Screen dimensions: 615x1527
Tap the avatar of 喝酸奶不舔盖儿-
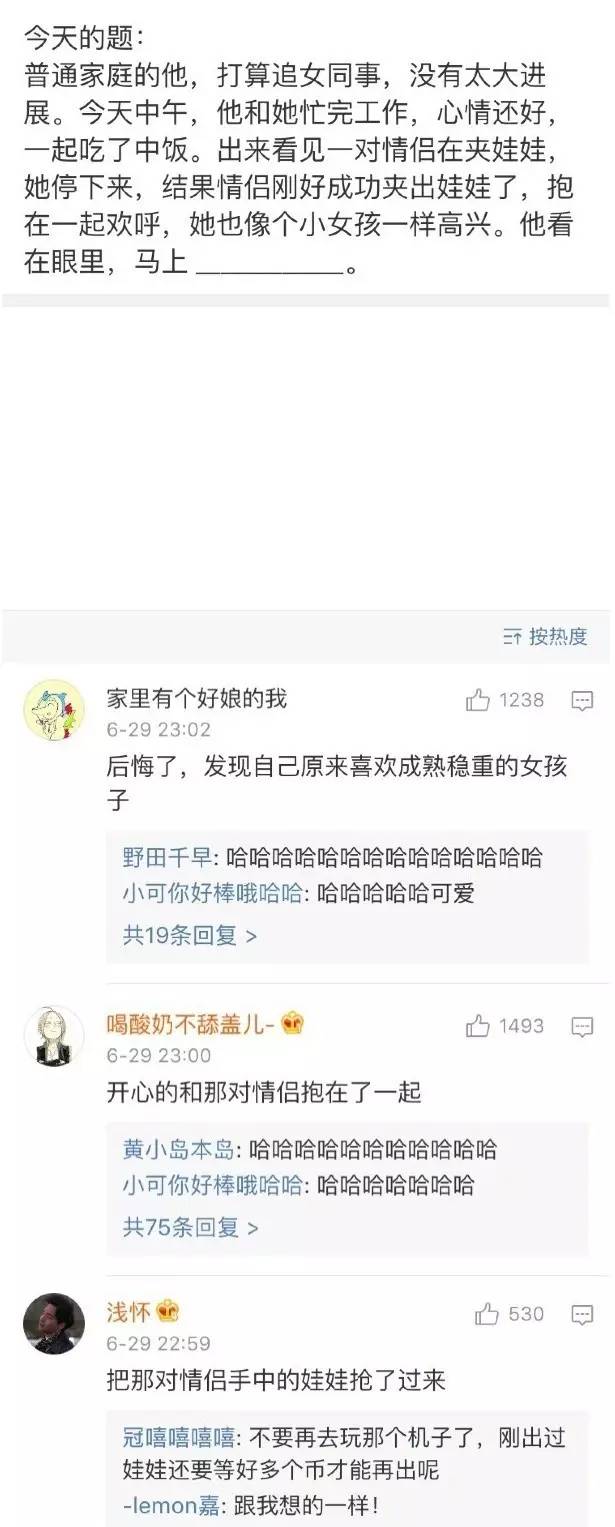pyautogui.click(x=53, y=1036)
